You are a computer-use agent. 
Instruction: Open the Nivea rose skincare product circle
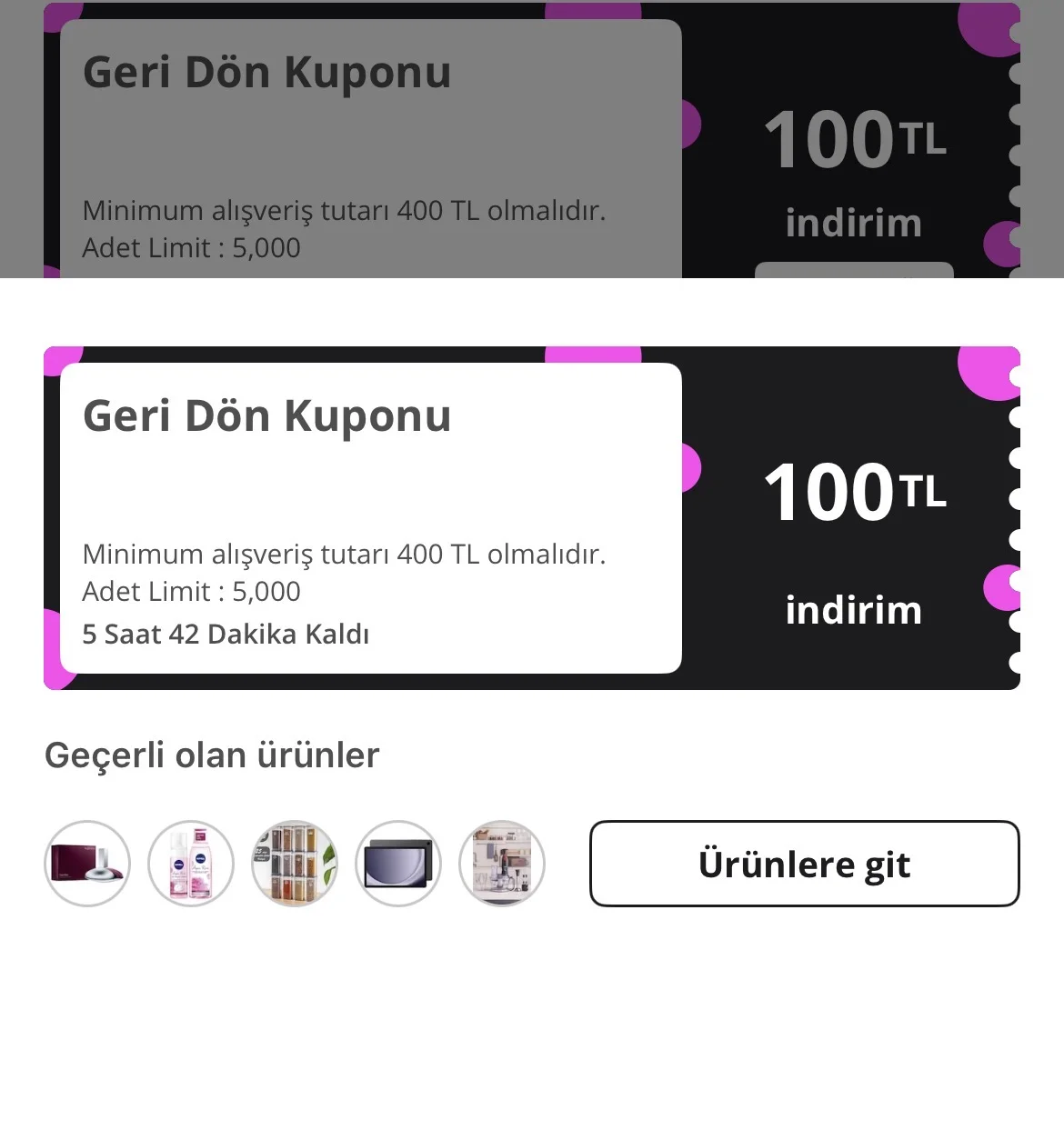(191, 864)
